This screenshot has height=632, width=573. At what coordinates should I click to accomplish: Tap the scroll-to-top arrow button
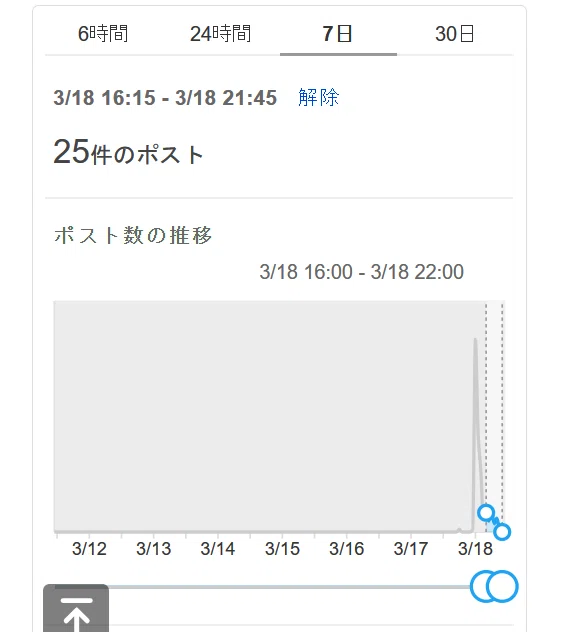pyautogui.click(x=76, y=608)
